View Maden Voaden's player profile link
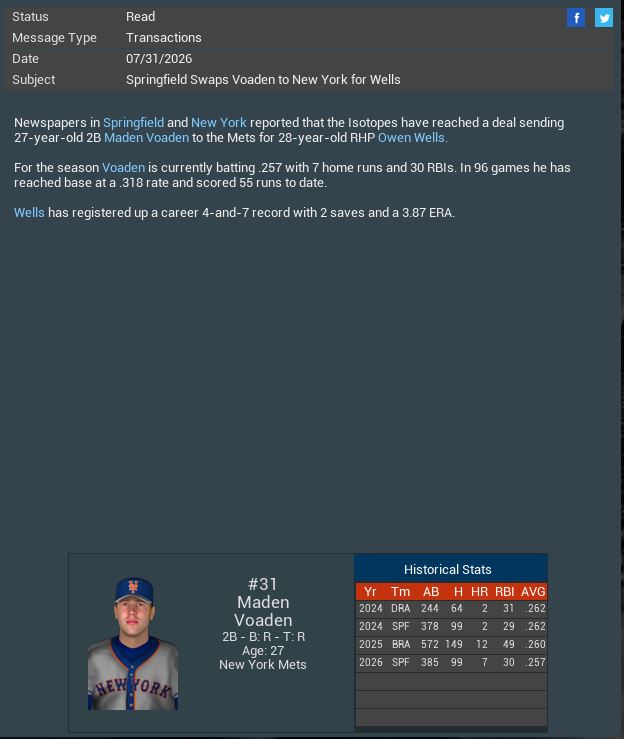 click(x=146, y=138)
